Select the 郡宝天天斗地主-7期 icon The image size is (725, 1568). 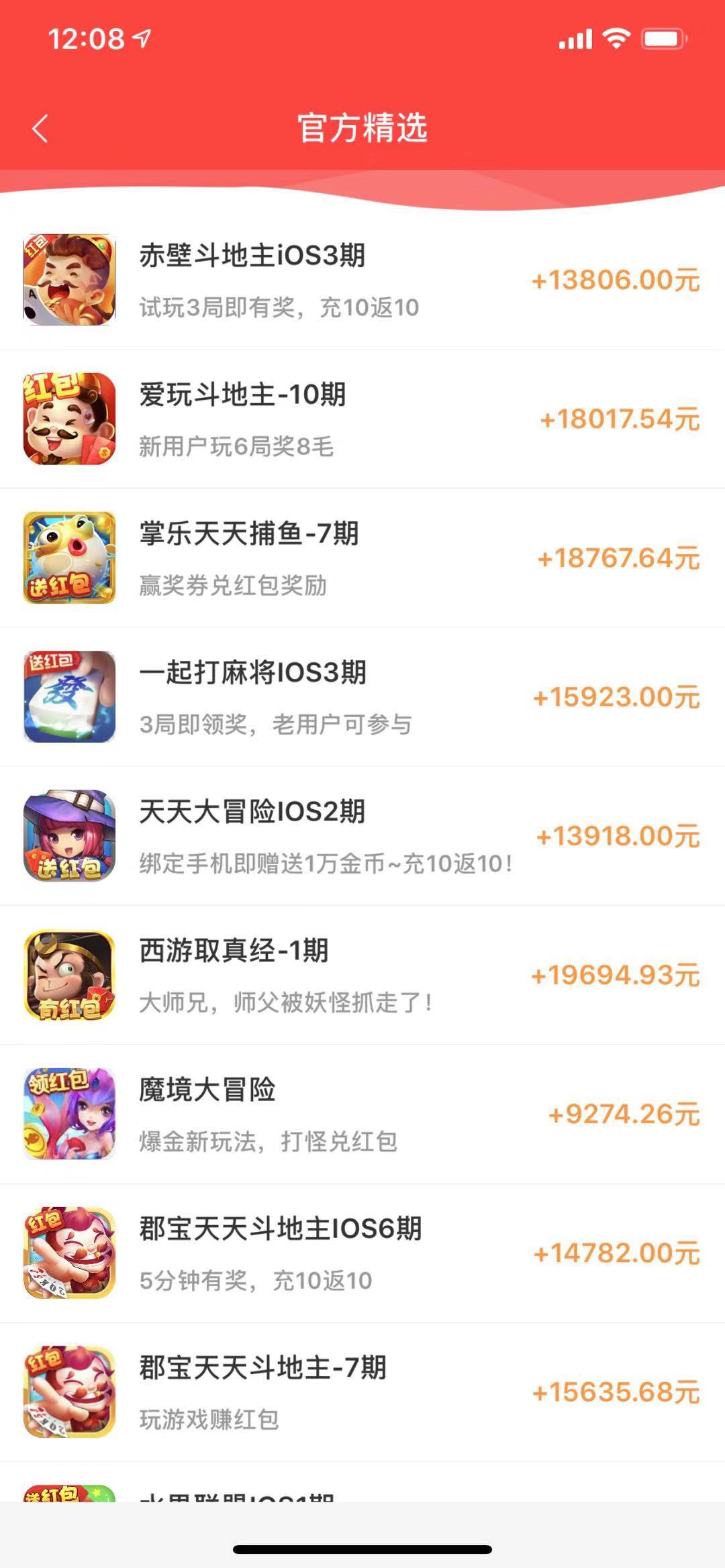pos(69,1391)
